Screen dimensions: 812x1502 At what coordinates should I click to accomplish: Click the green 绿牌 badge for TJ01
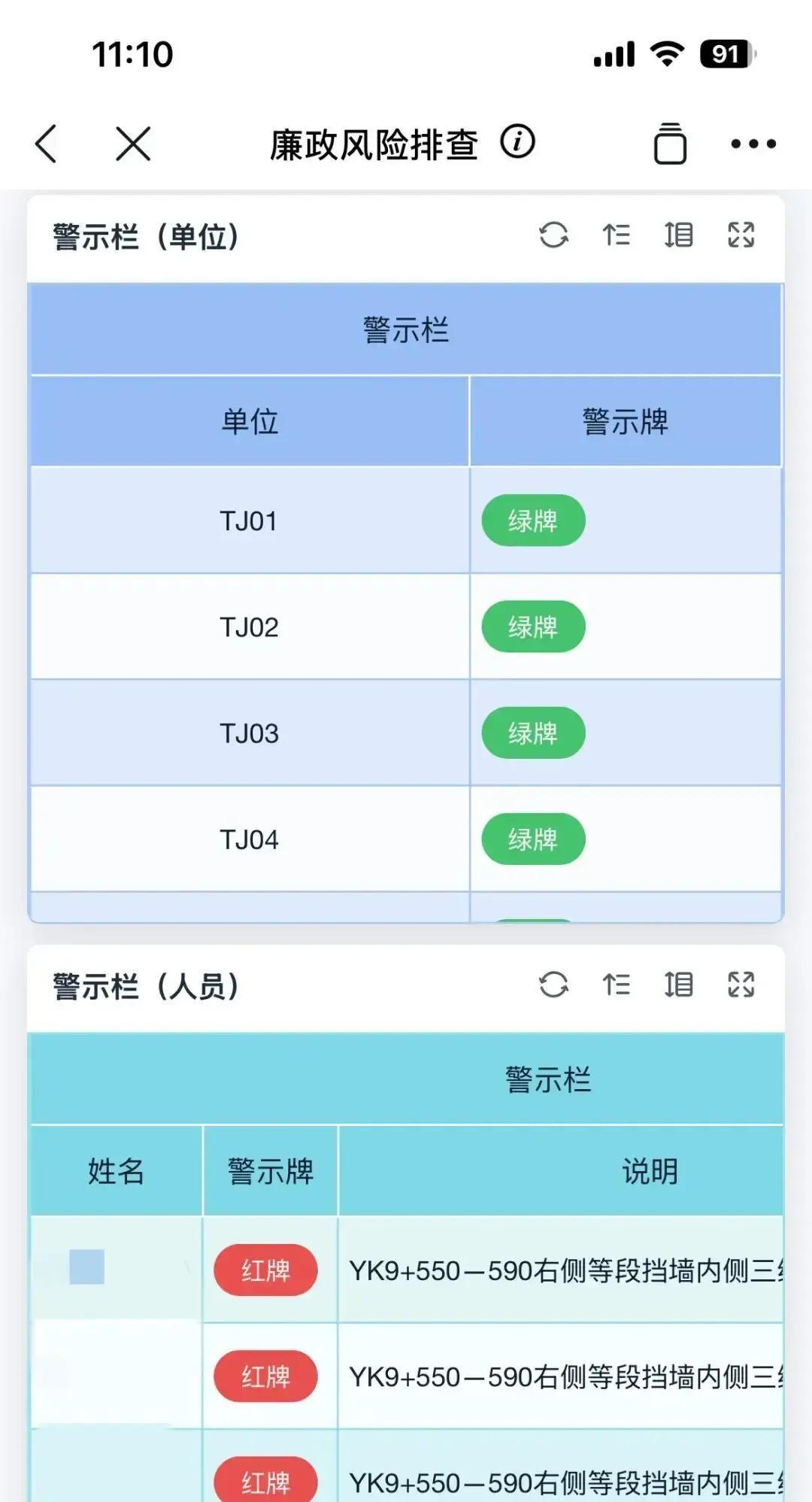535,520
